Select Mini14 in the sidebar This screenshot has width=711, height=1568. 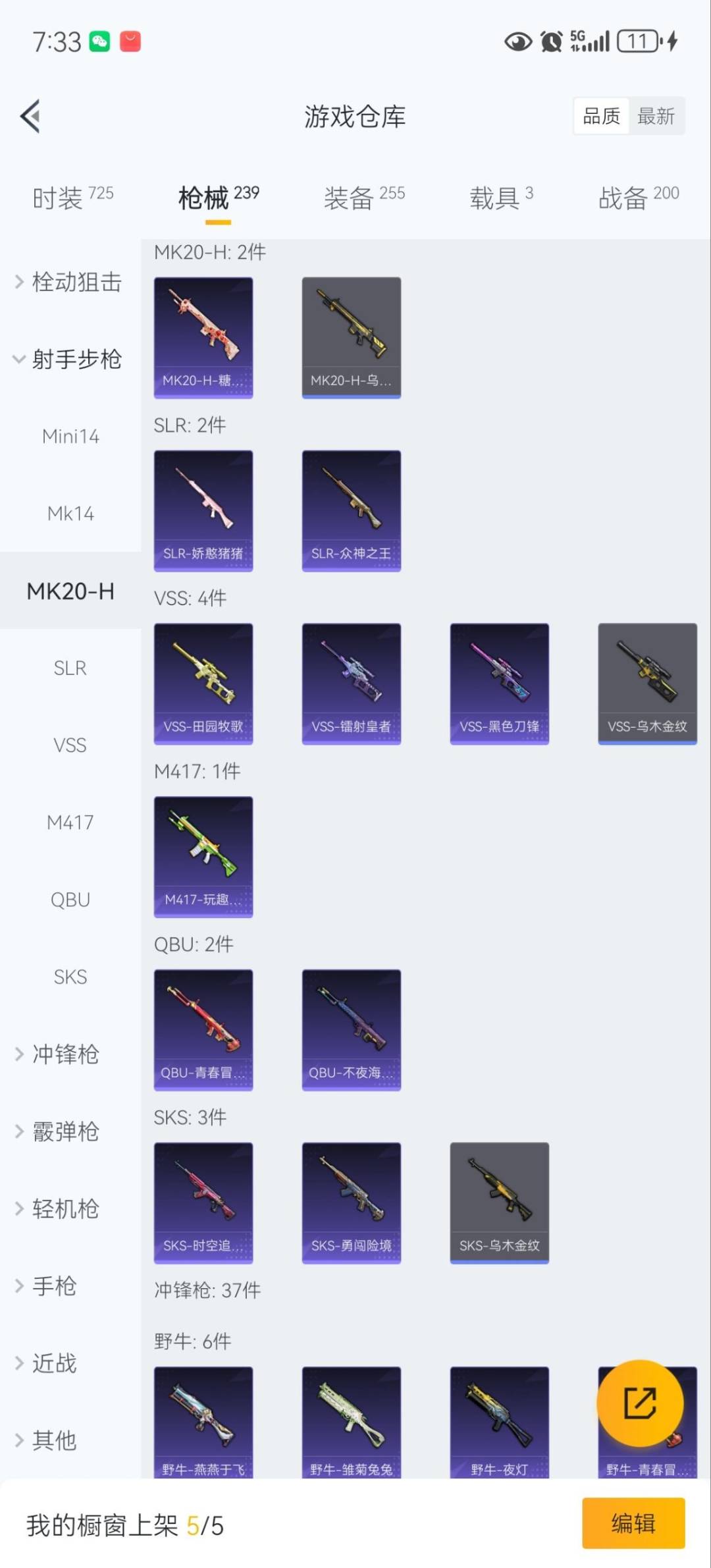click(70, 436)
